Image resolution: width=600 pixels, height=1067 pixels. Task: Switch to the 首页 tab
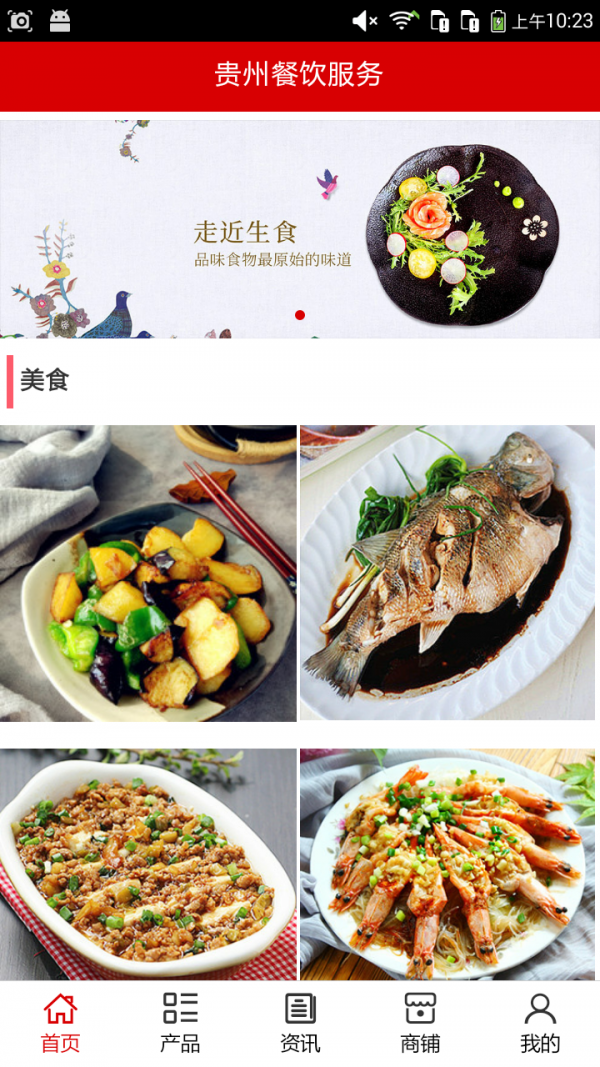(x=60, y=1023)
